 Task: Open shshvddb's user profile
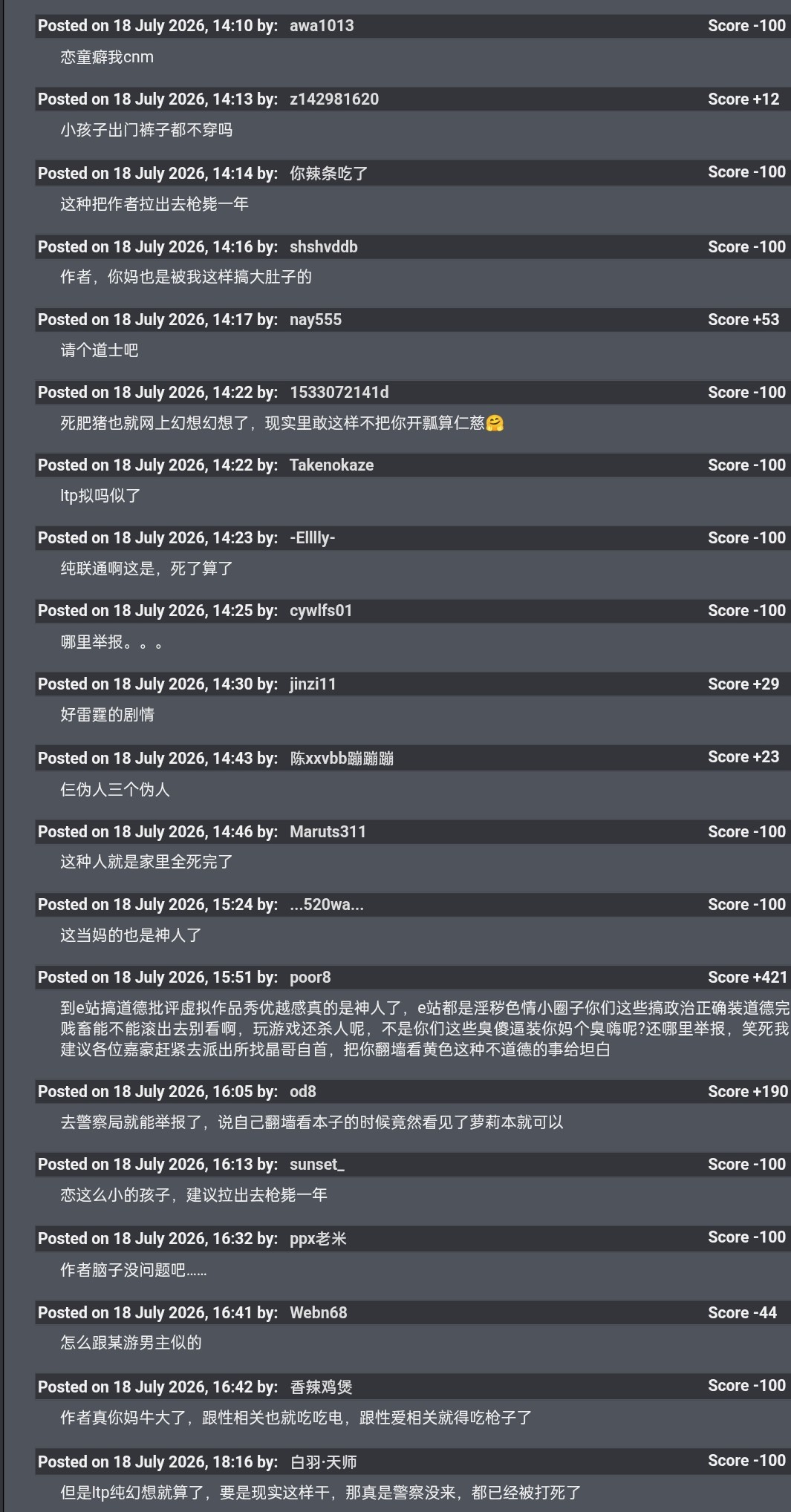pyautogui.click(x=324, y=246)
